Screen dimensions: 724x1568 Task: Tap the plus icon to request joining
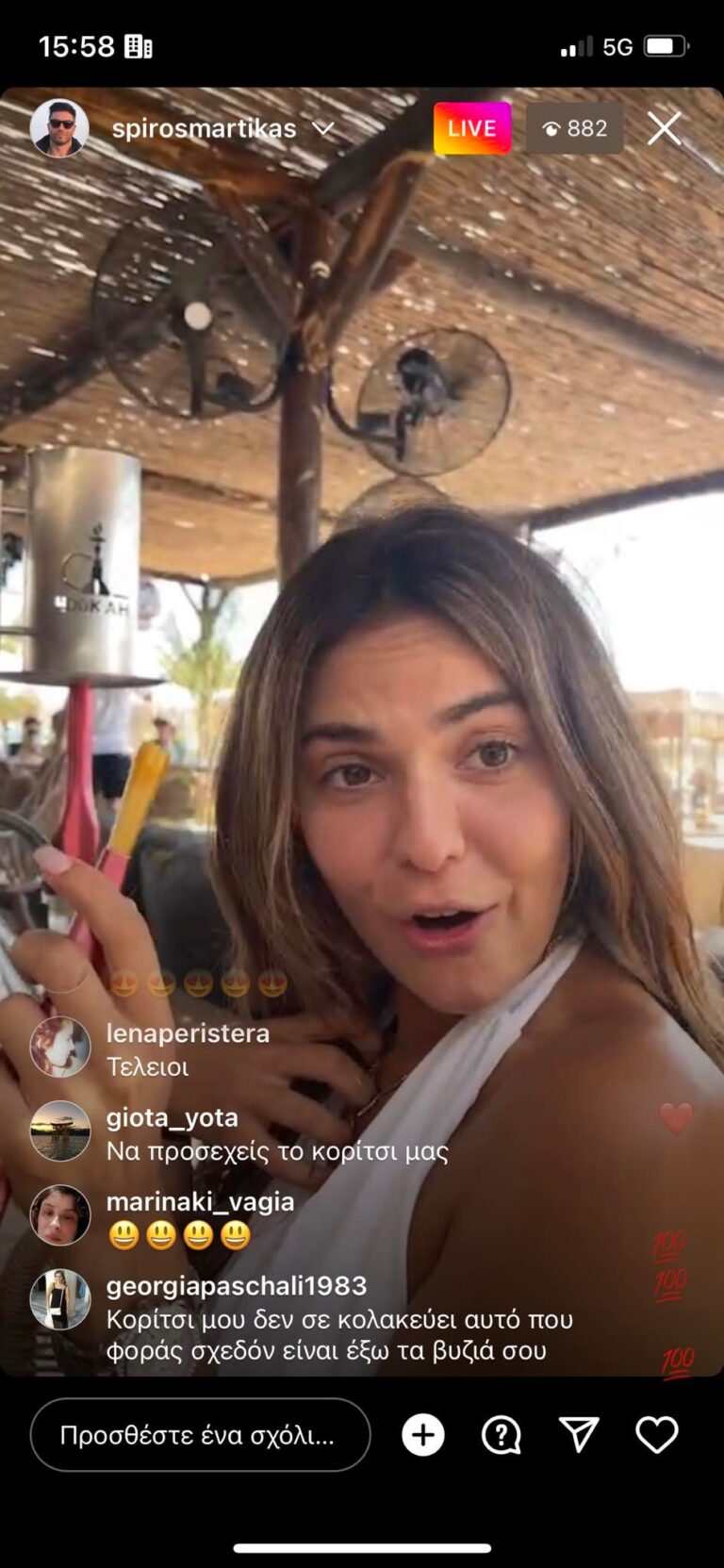coord(423,1434)
